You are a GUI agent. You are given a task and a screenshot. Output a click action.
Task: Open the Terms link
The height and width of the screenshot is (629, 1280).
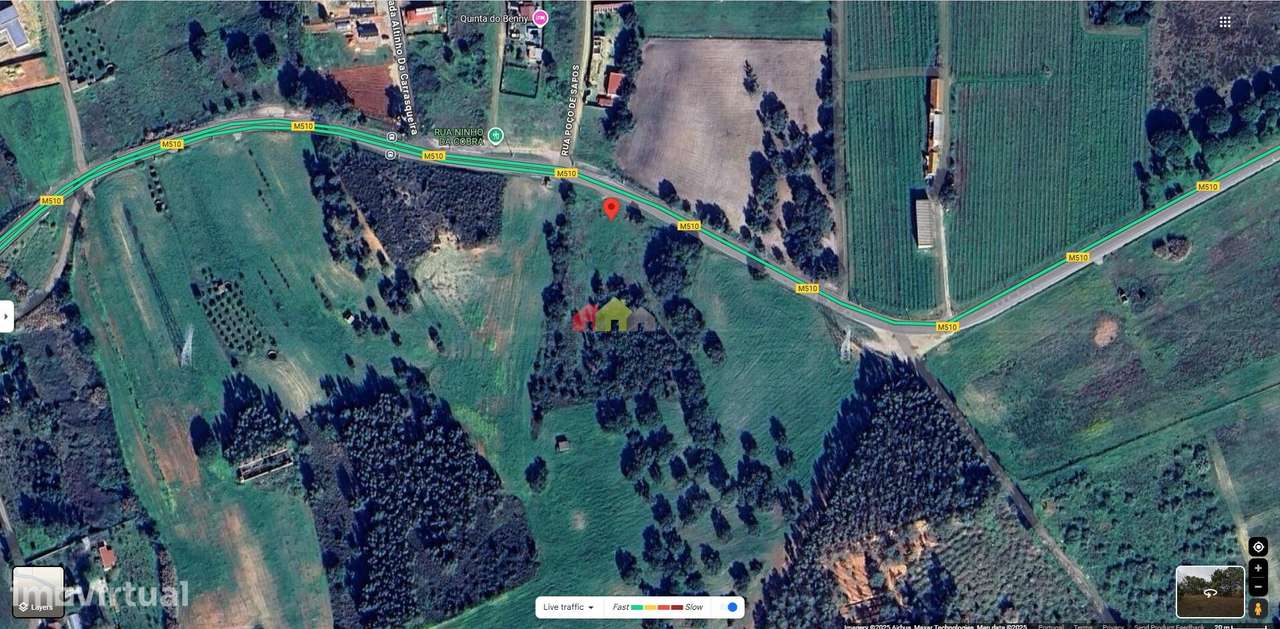pos(1083,626)
